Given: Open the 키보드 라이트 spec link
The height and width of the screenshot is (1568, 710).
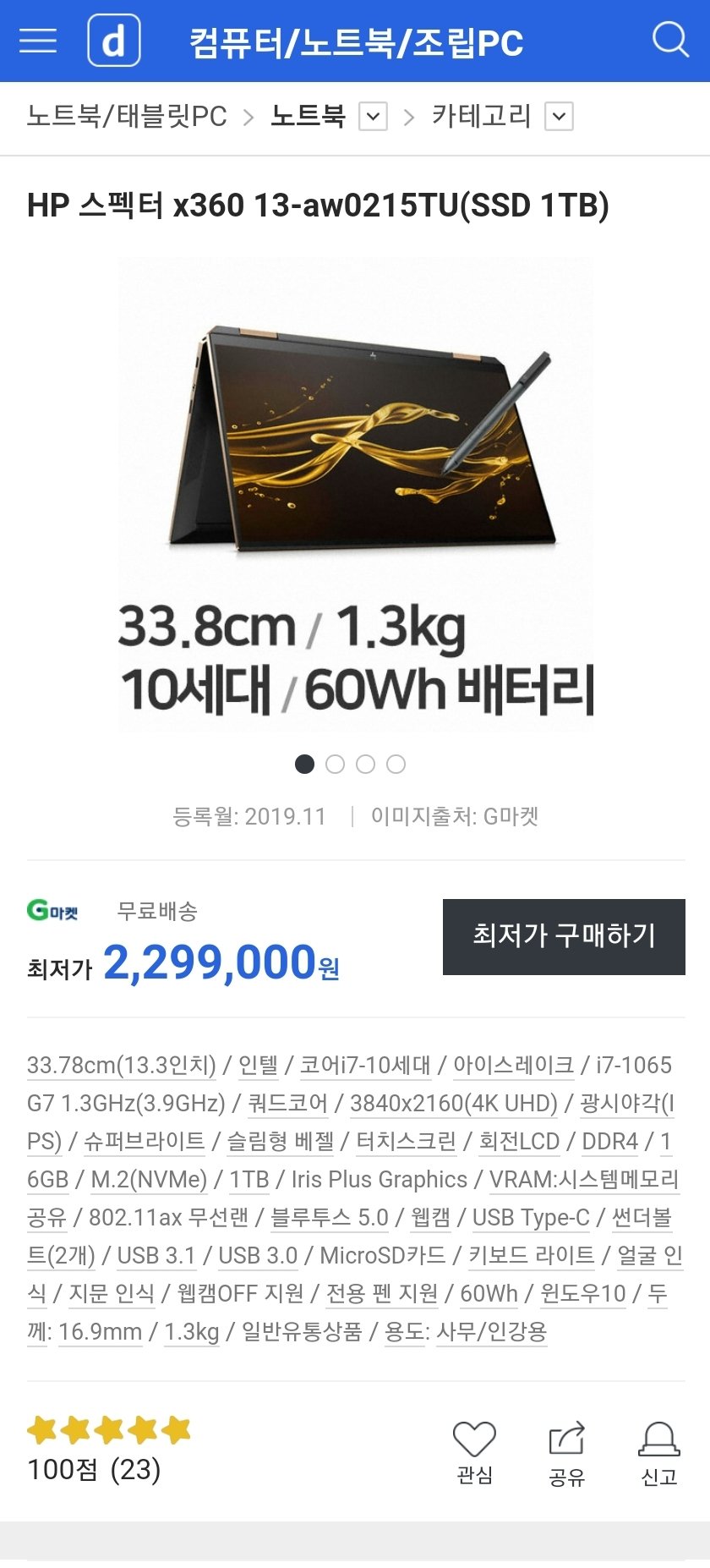Looking at the screenshot, I should pyautogui.click(x=532, y=1255).
